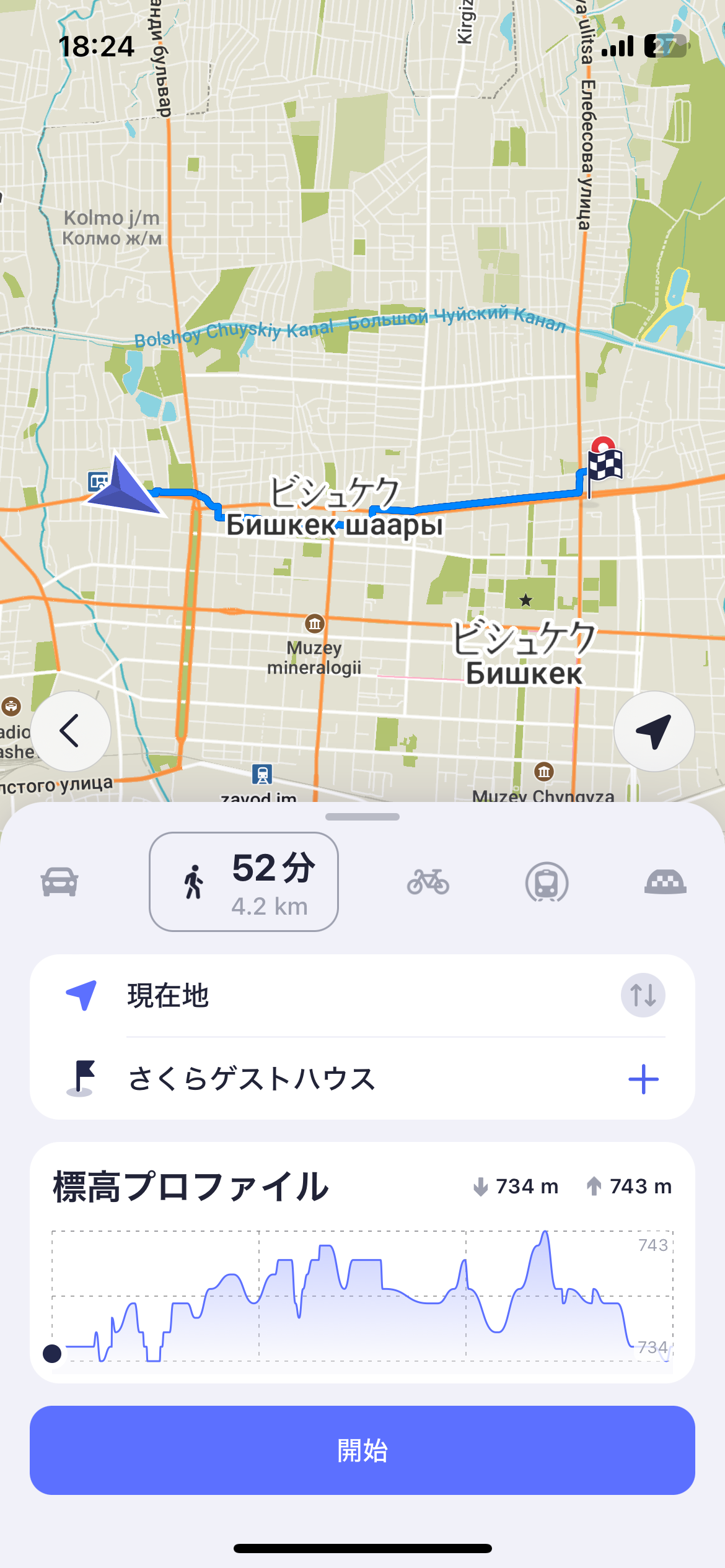Viewport: 725px width, 1568px height.
Task: Add a stop with the plus icon
Action: [x=643, y=1079]
